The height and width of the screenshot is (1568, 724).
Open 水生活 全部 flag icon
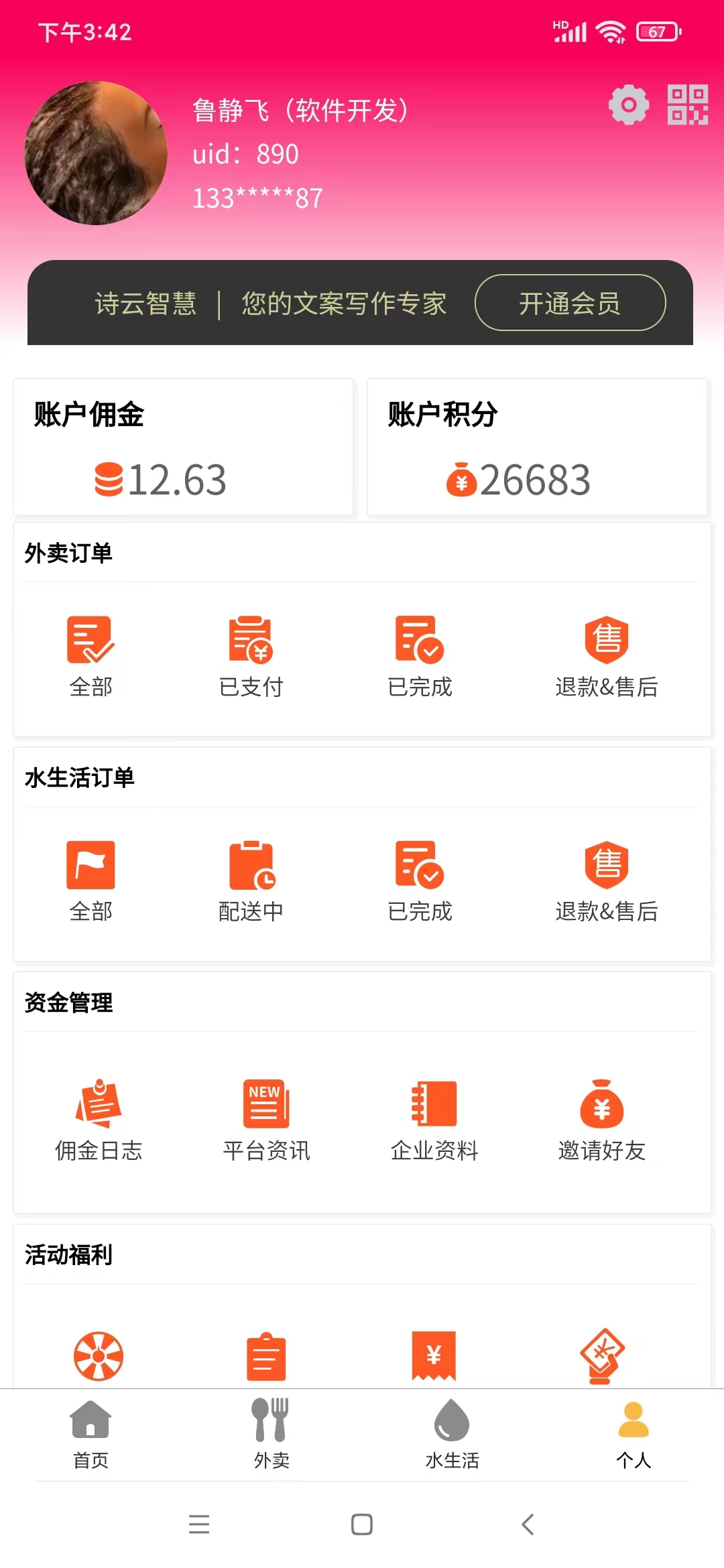(90, 864)
